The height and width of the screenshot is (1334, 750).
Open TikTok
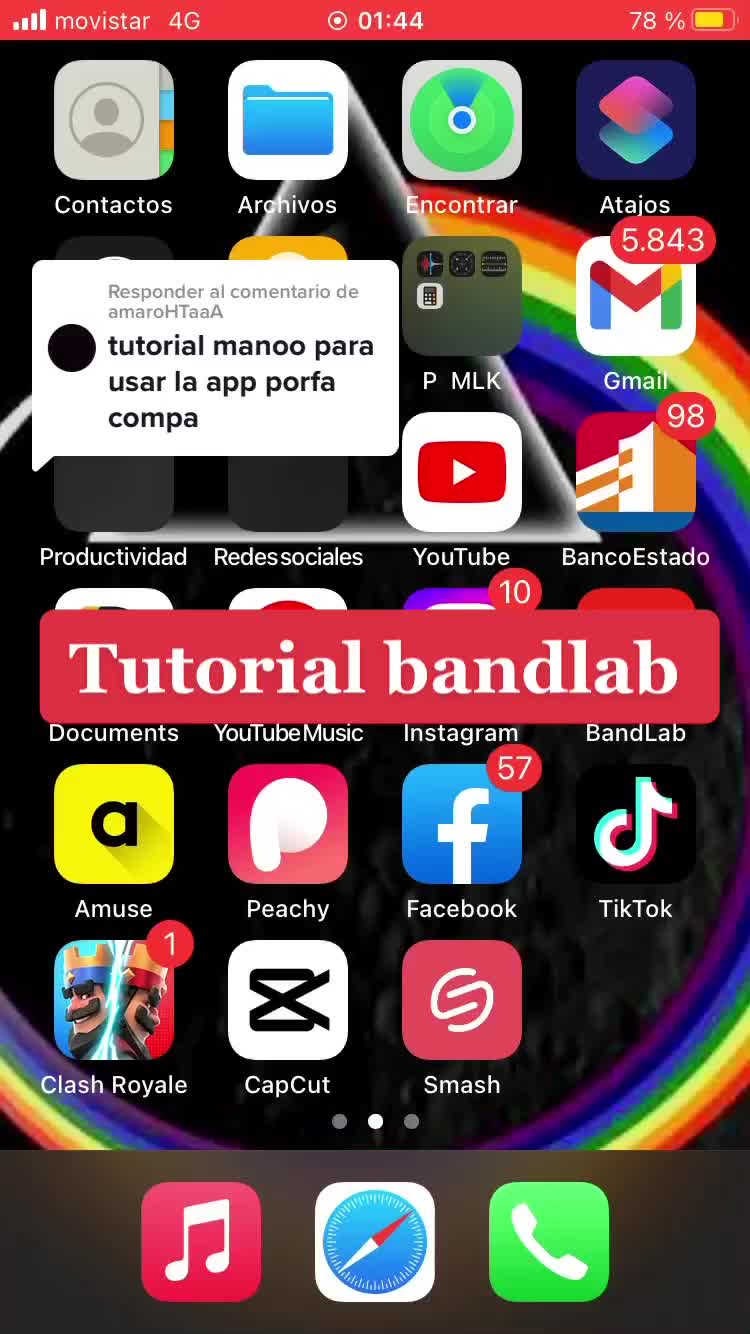(x=635, y=824)
